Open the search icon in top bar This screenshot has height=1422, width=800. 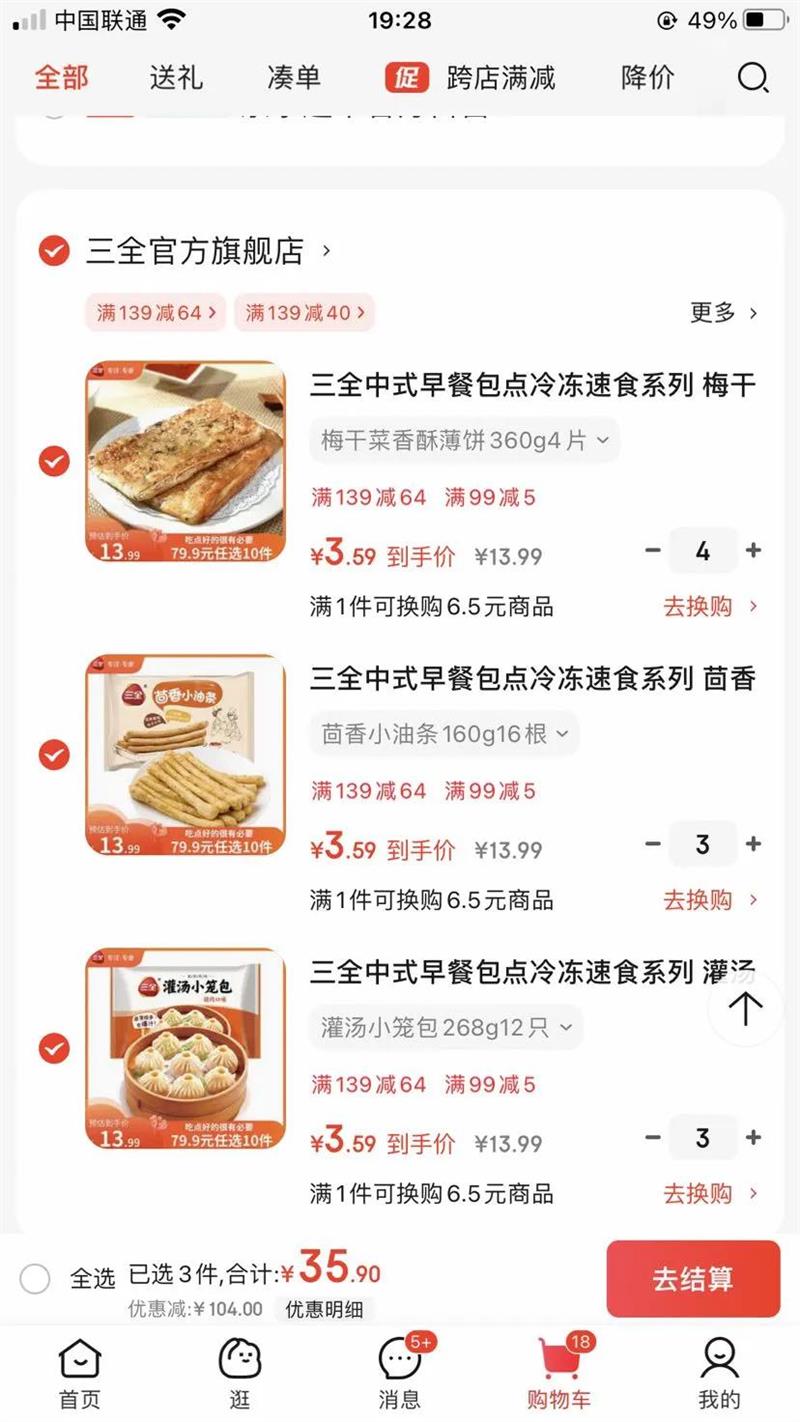[752, 78]
